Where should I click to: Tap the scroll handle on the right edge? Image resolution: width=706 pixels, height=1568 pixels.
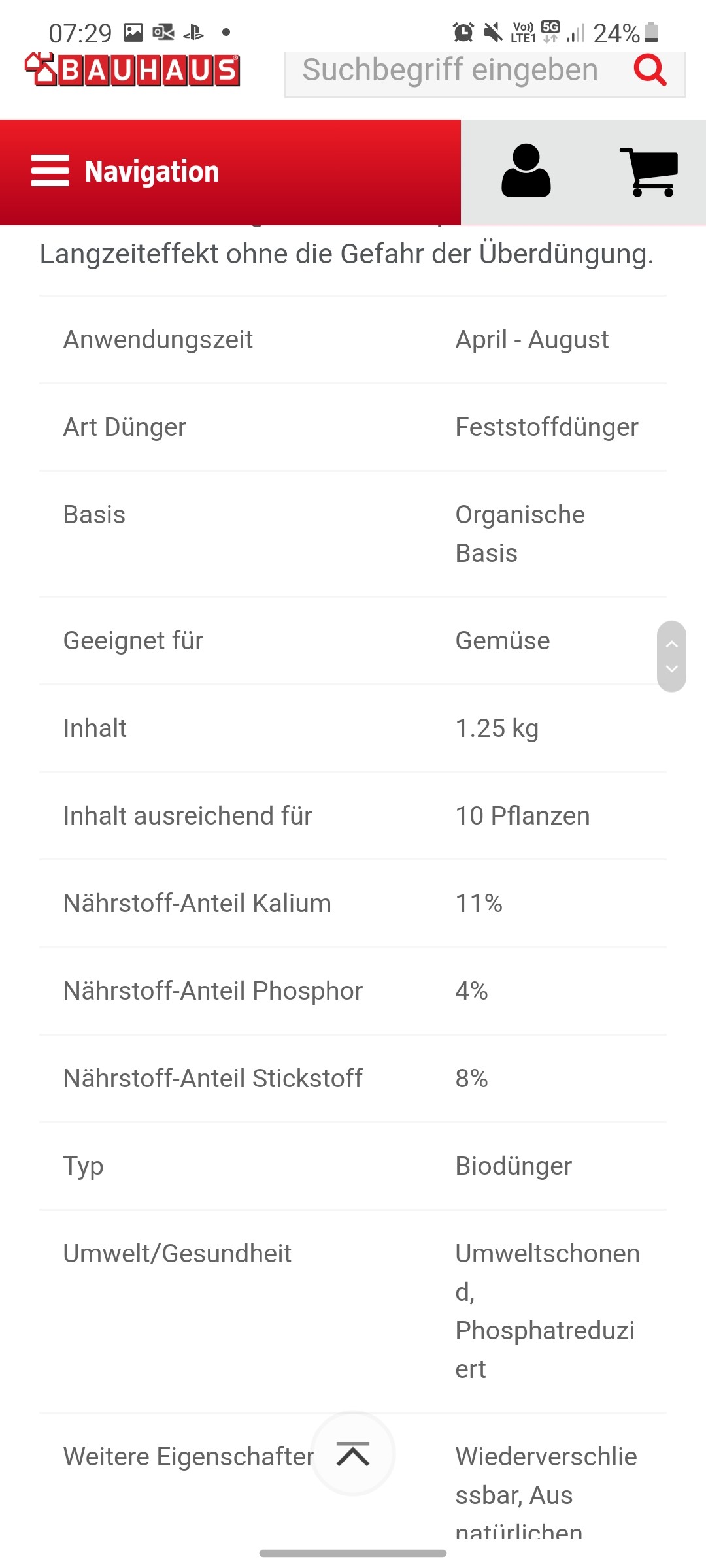point(671,656)
